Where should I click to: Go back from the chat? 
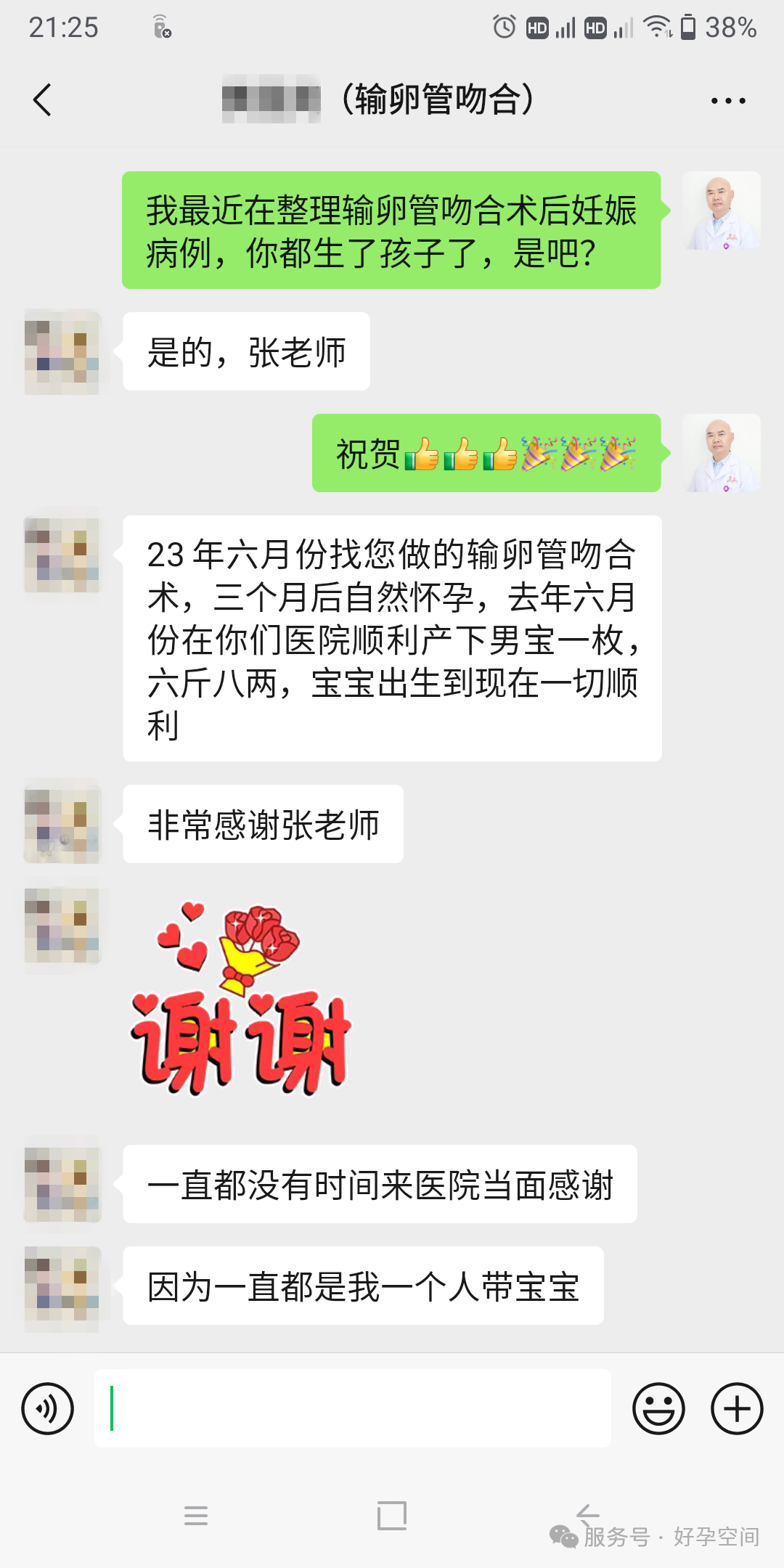point(43,100)
